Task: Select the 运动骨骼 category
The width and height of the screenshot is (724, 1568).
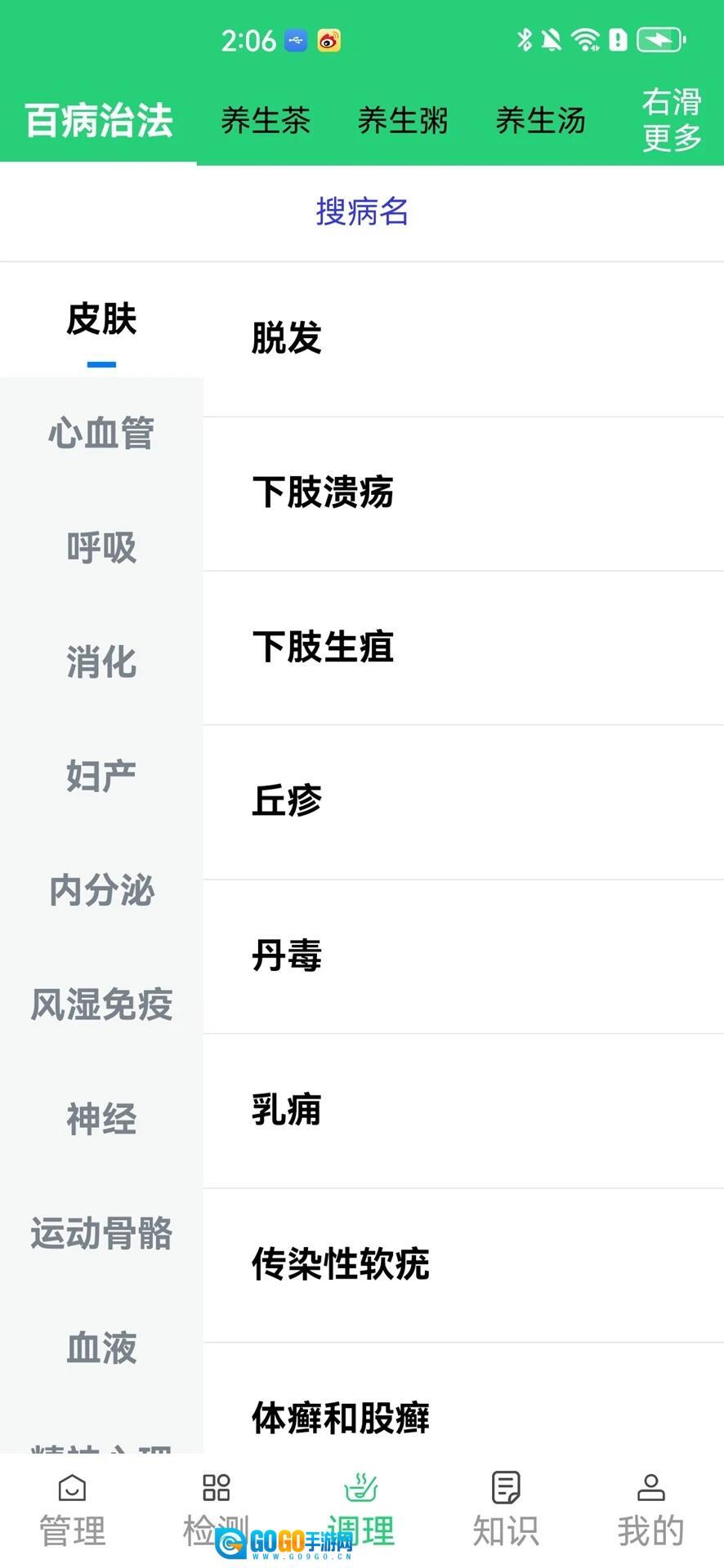Action: (x=101, y=1233)
